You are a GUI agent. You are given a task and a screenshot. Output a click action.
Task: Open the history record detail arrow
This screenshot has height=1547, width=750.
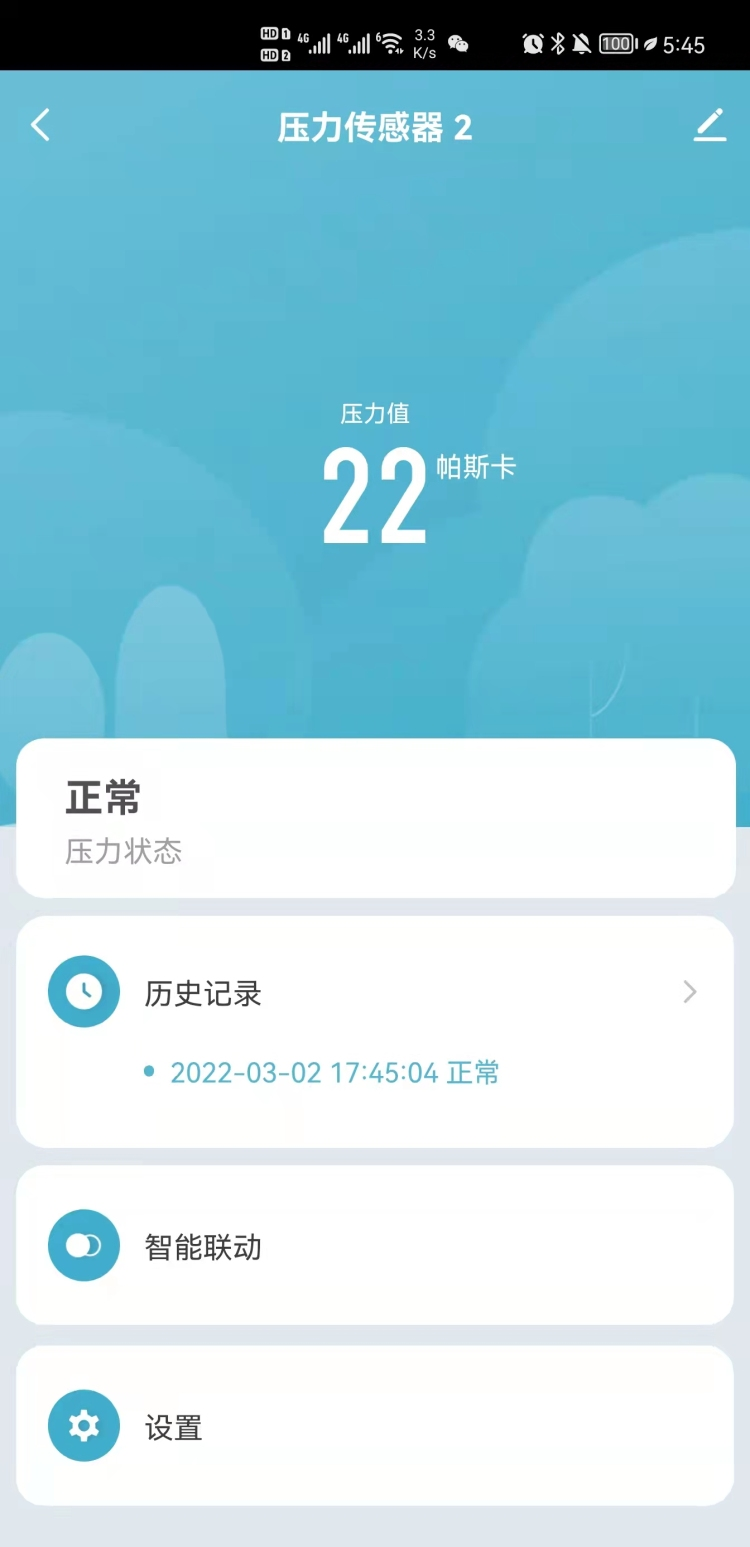coord(688,991)
